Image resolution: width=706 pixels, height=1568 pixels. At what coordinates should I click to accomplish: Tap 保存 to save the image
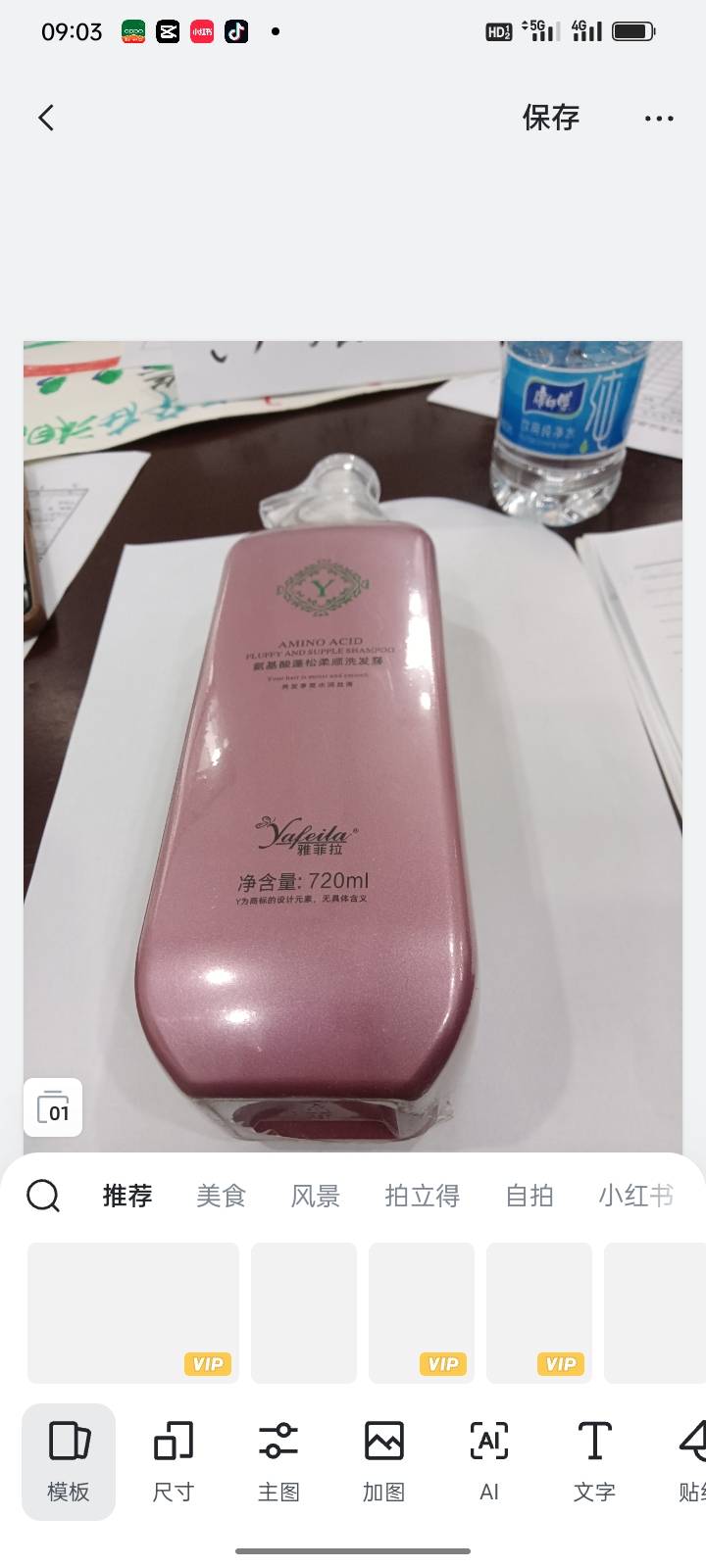550,119
